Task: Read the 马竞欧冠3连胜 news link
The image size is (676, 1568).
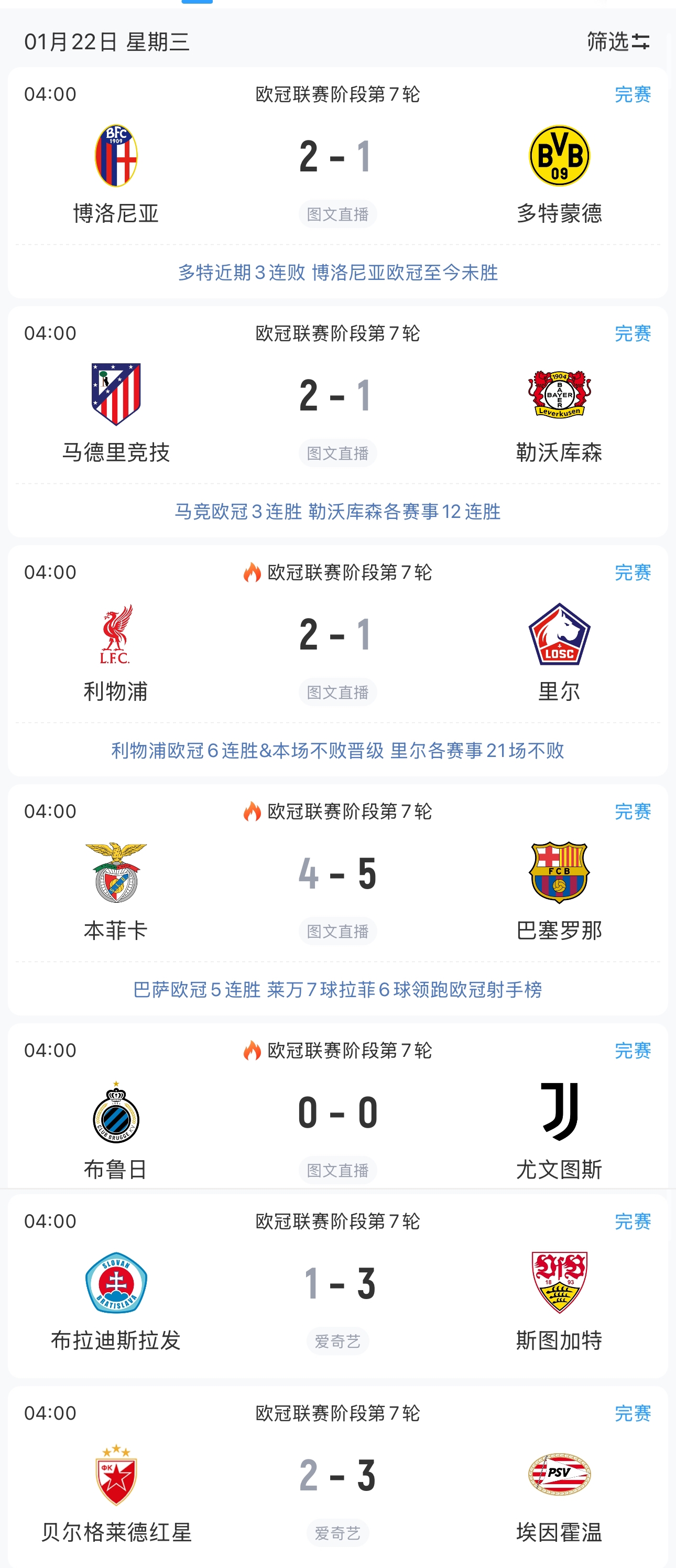Action: pos(337,511)
